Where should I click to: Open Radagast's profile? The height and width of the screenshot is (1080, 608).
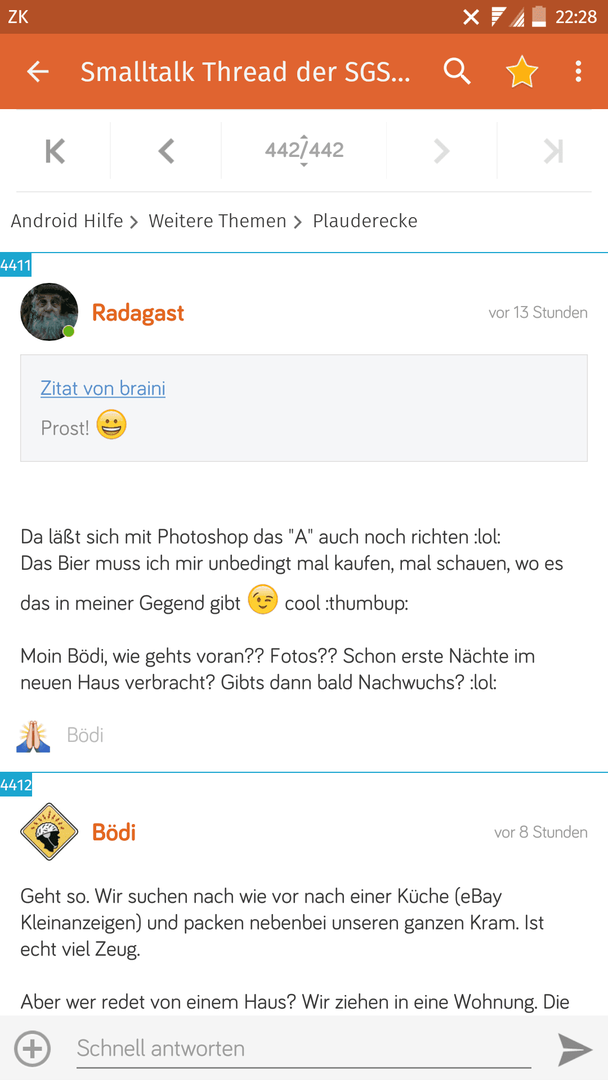[138, 313]
